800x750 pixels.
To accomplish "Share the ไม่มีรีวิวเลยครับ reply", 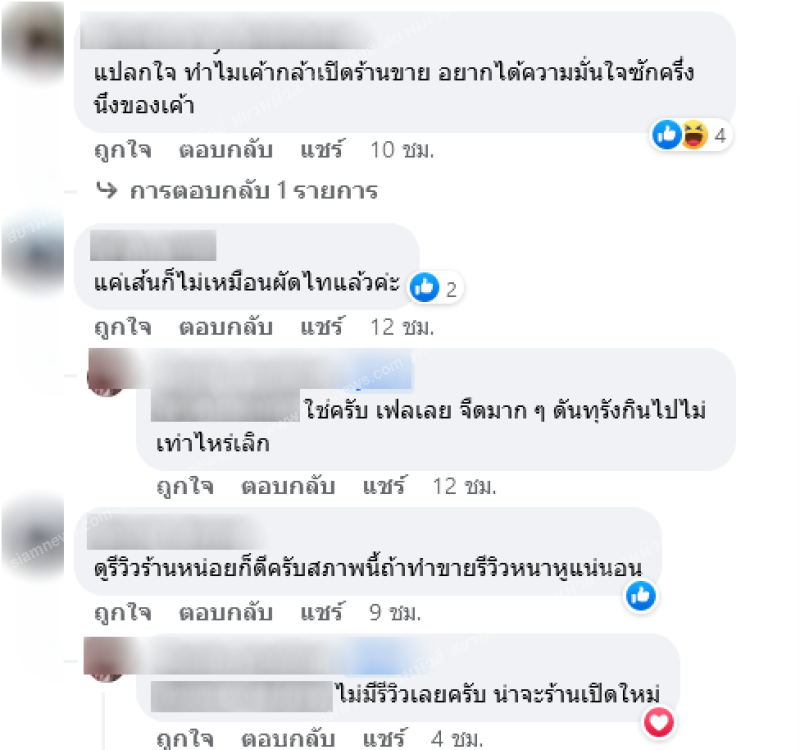I will [x=383, y=741].
